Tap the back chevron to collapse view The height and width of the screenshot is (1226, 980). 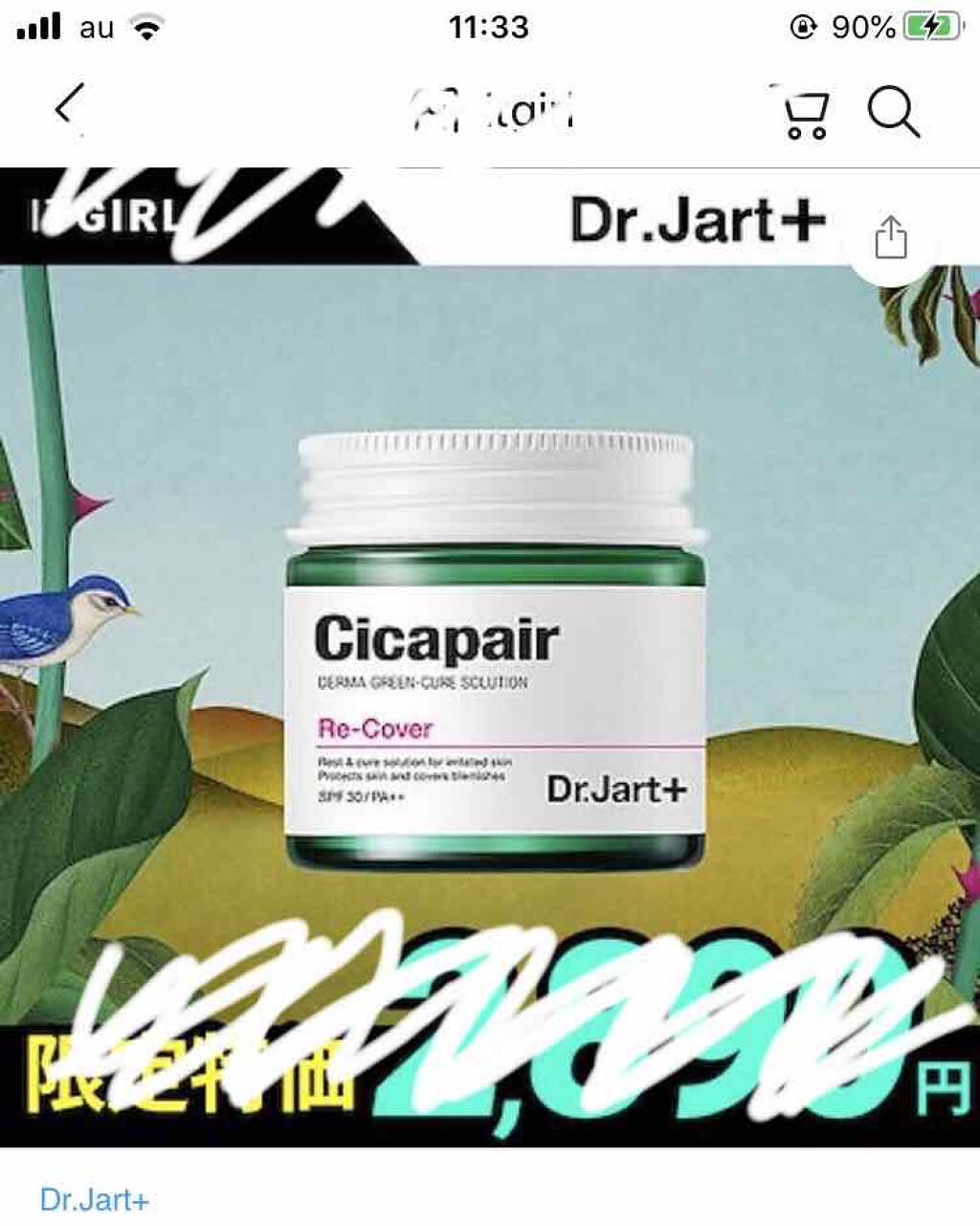coord(63,108)
